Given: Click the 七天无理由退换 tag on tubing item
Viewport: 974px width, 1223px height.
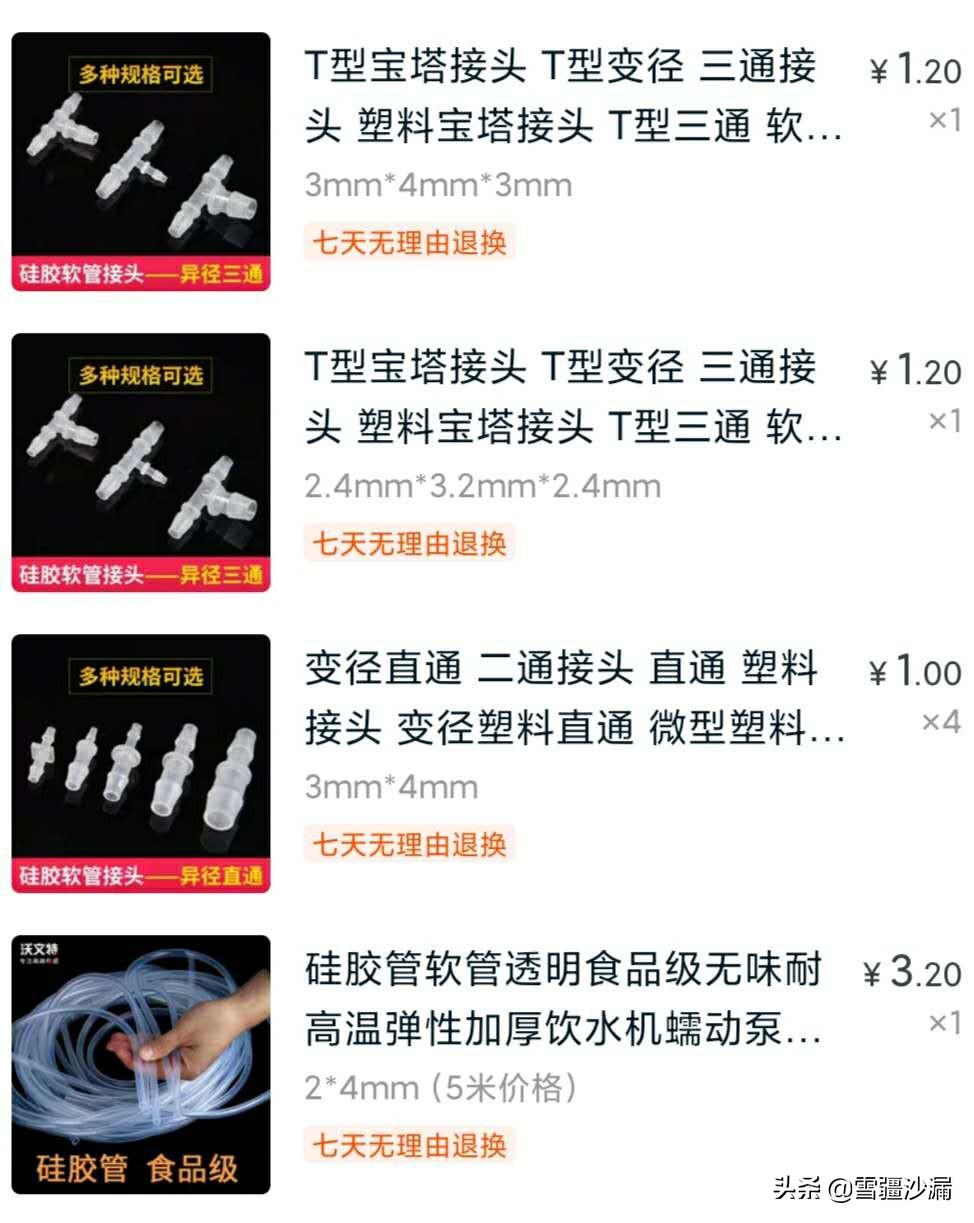Looking at the screenshot, I should point(409,1144).
